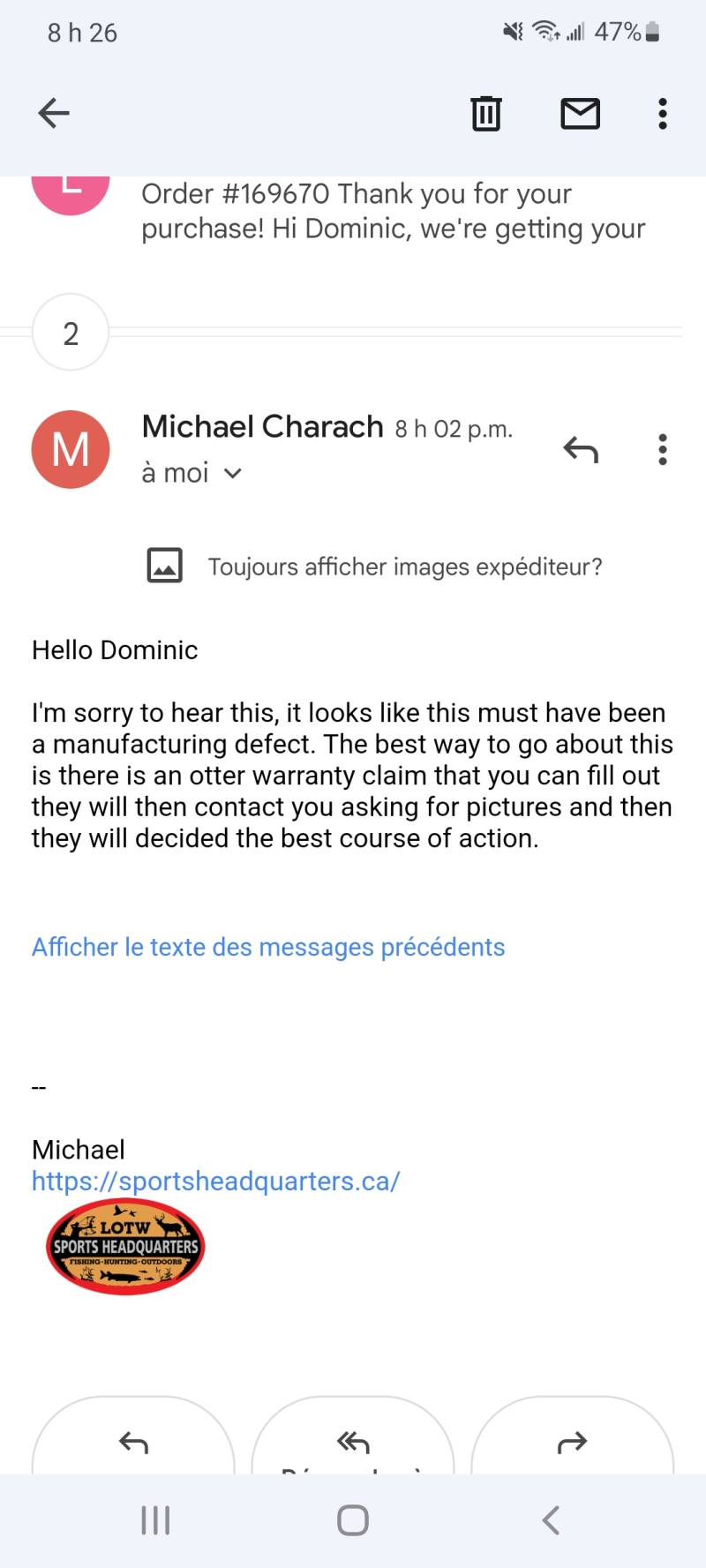The width and height of the screenshot is (706, 1568).
Task: Go to the home screen
Action: point(353,1519)
